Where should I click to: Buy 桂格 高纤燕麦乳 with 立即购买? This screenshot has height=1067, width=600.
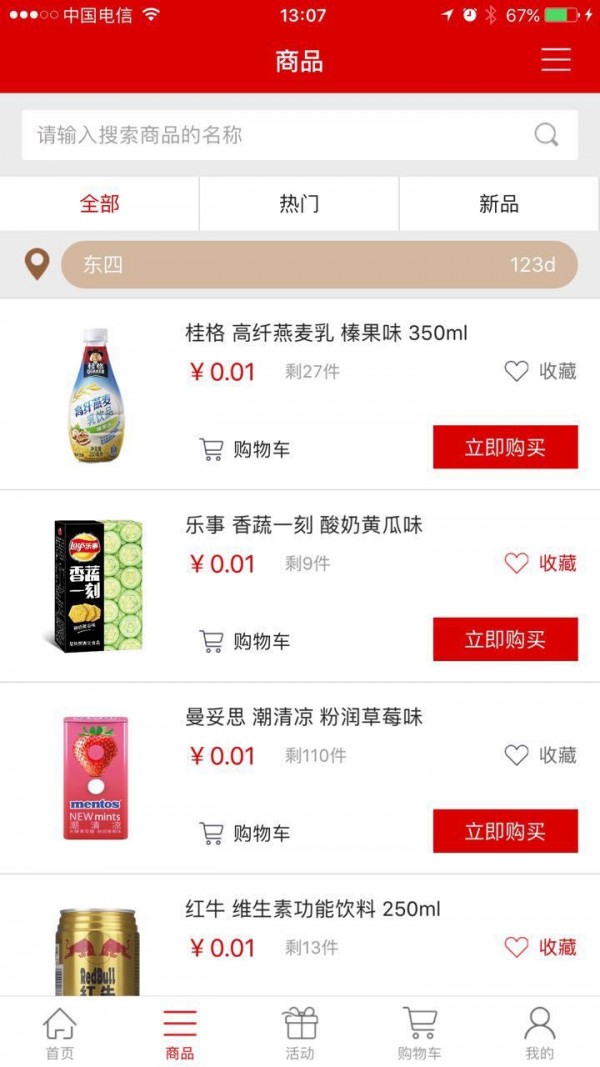[505, 447]
